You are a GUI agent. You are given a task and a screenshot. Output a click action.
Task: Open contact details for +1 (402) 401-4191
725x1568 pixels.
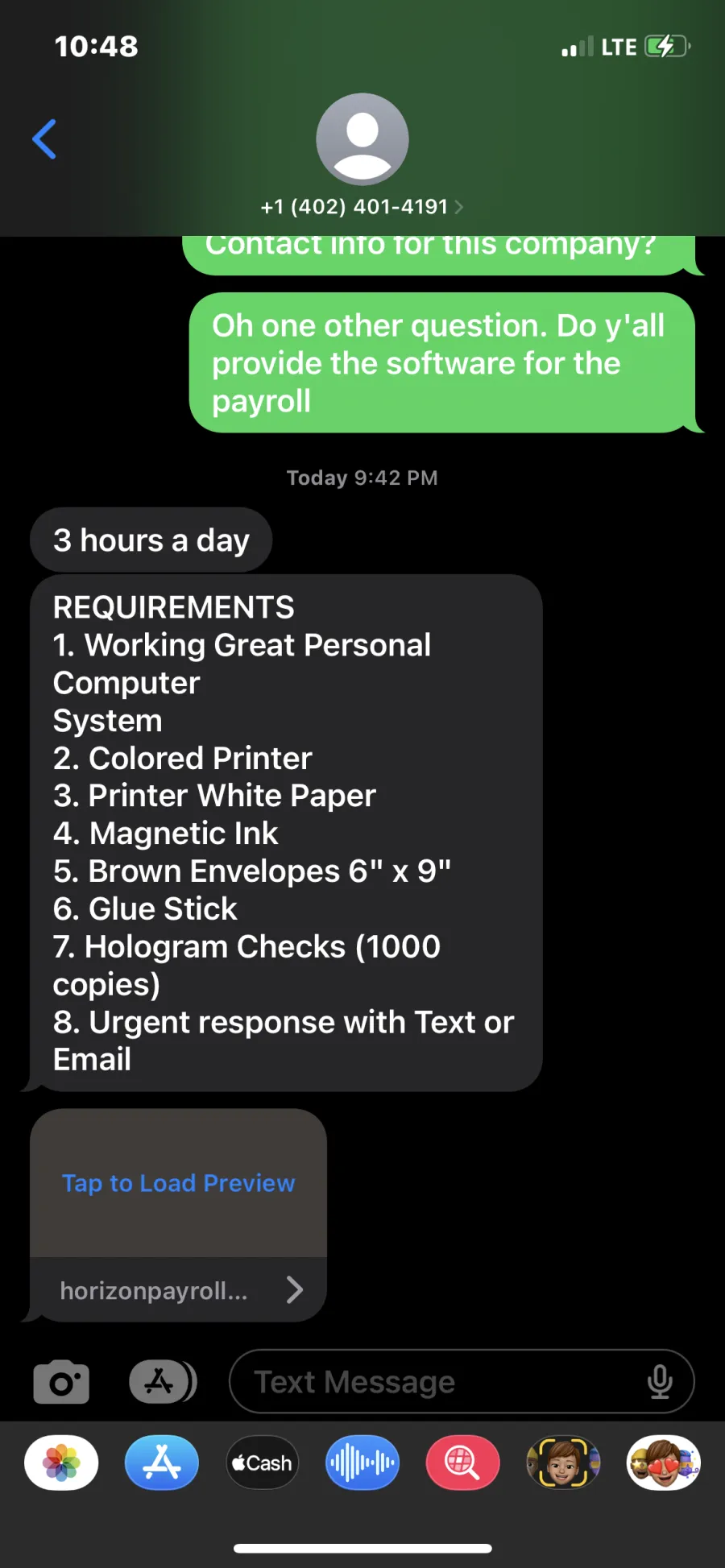tap(362, 207)
